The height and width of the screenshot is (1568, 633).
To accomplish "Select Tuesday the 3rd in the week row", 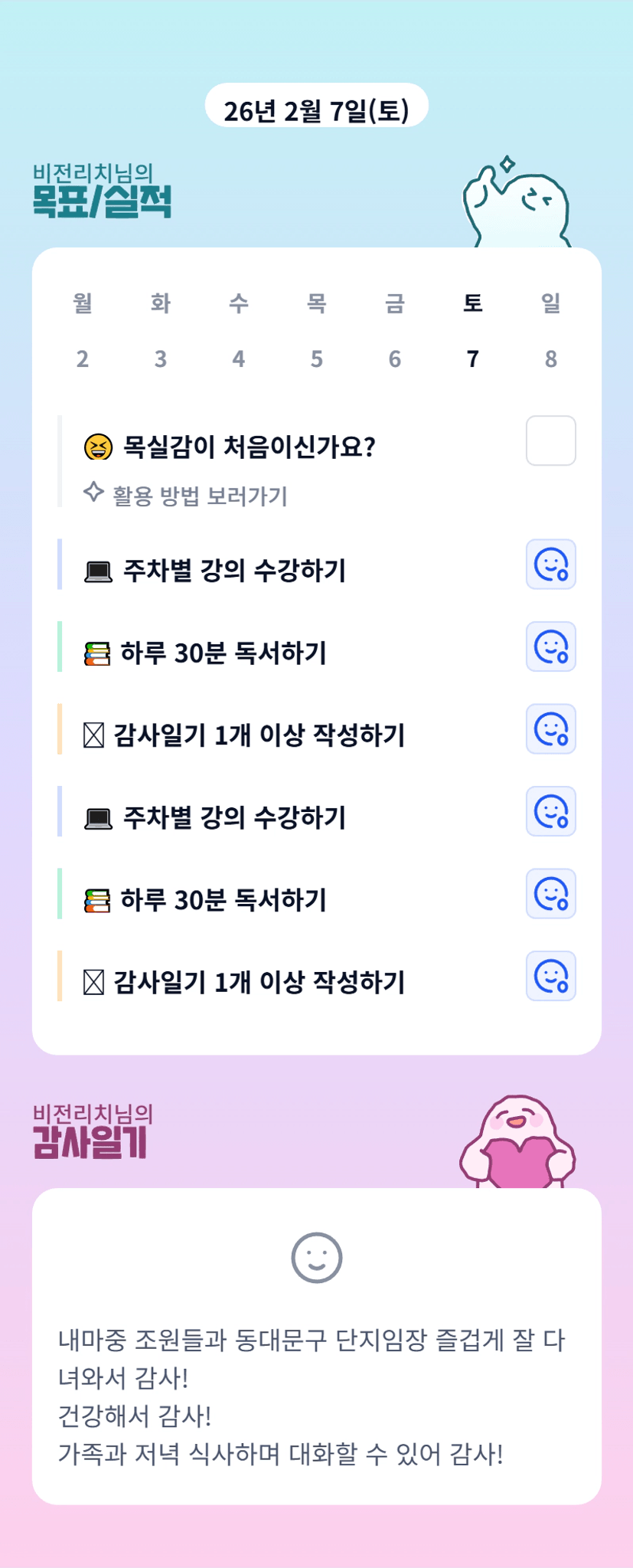I will click(161, 331).
